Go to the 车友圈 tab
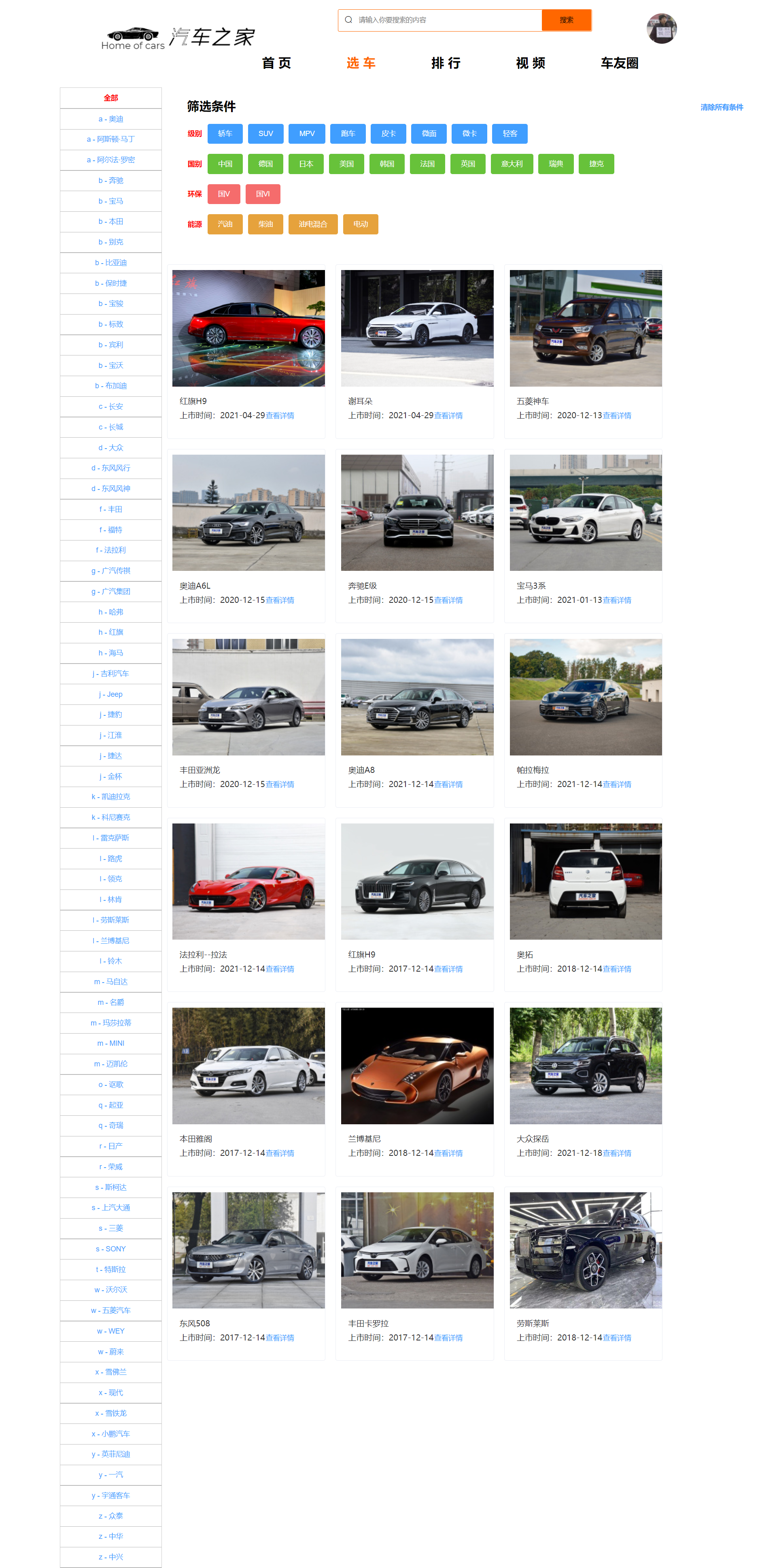 click(620, 63)
